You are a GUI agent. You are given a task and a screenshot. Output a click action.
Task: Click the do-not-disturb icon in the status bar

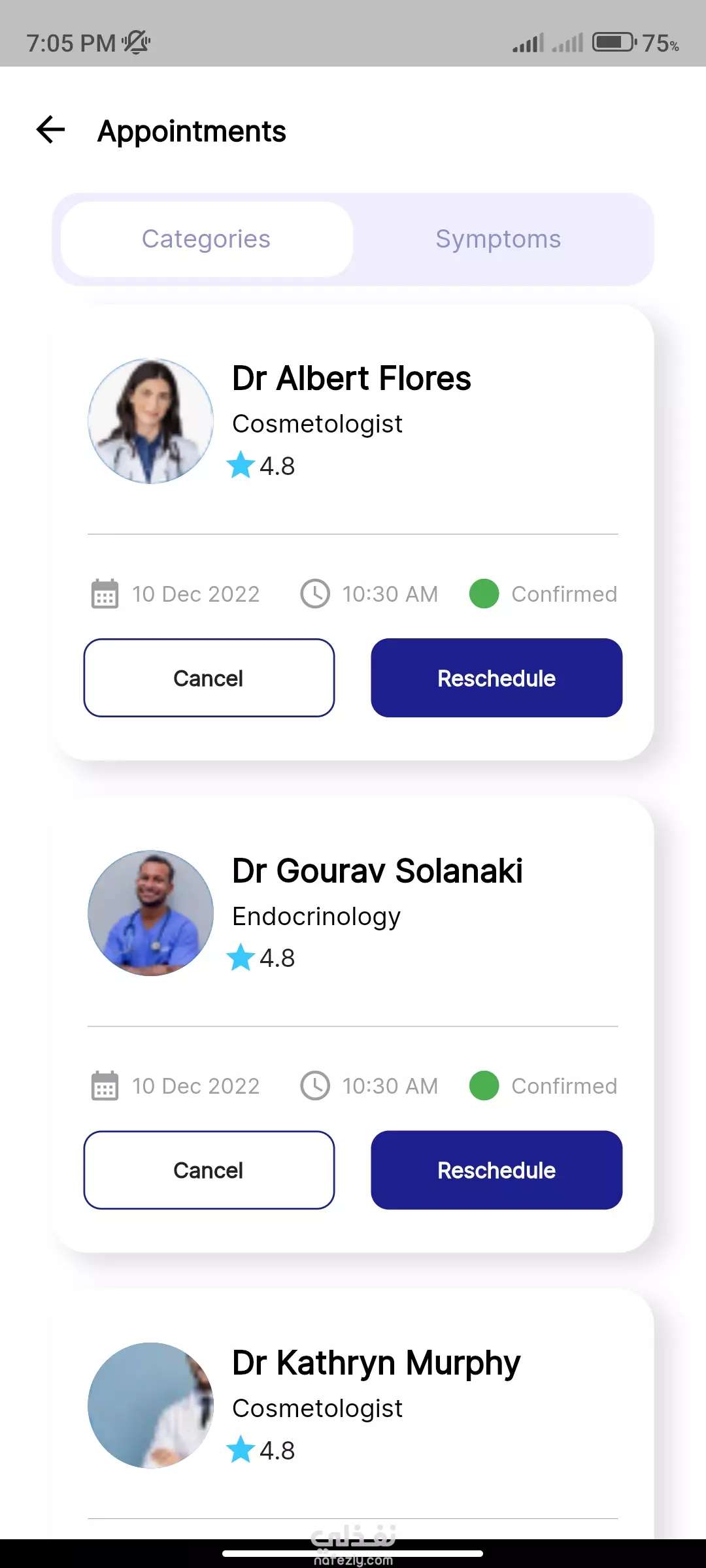tap(135, 42)
